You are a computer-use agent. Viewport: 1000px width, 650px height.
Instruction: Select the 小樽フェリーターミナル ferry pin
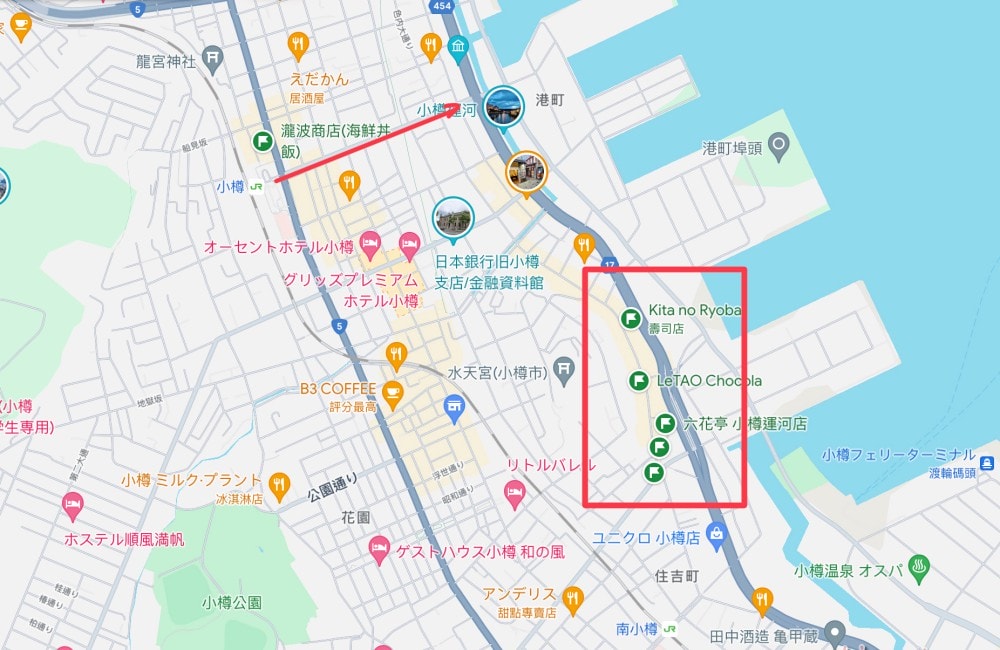pyautogui.click(x=987, y=462)
